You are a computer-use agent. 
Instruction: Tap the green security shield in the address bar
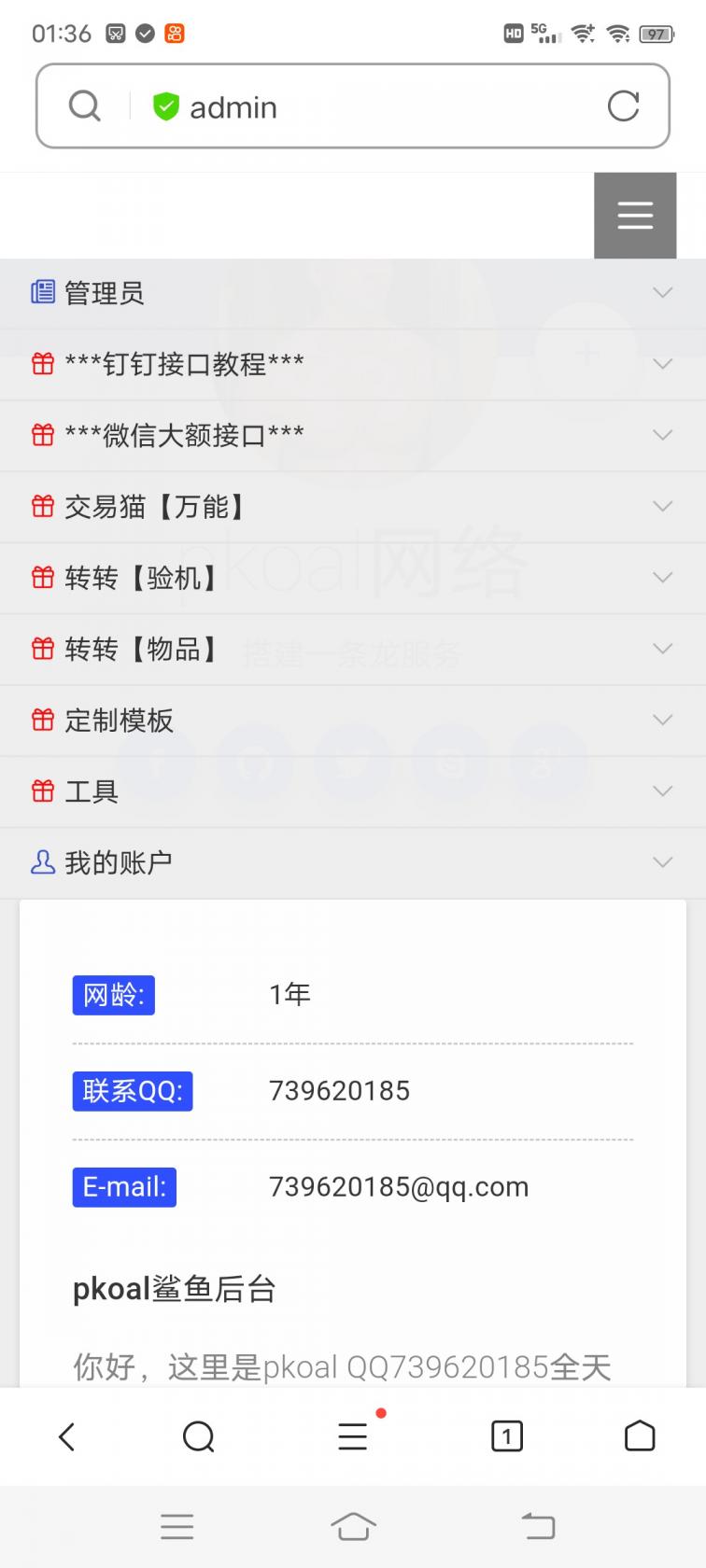coord(165,106)
